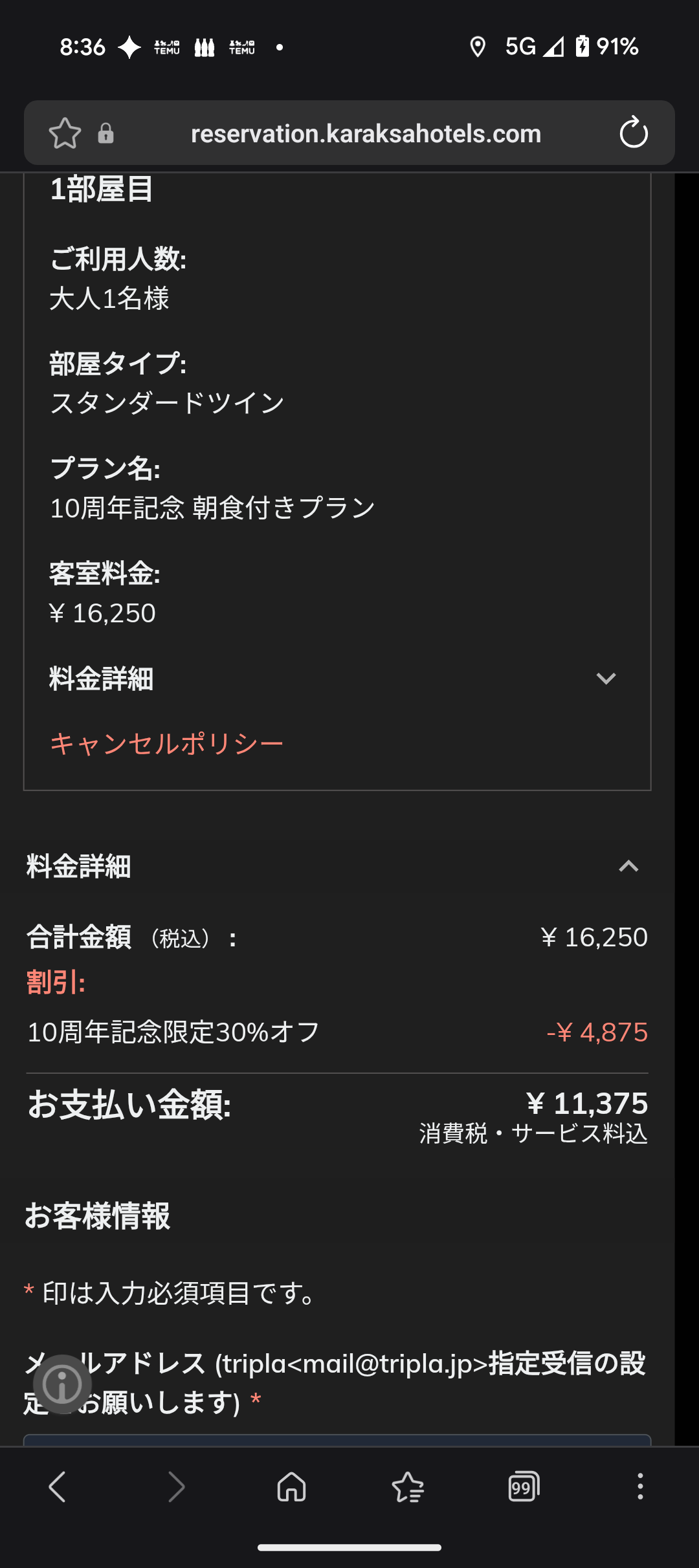The width and height of the screenshot is (699, 1568).
Task: Go back to the previous page
Action: (x=58, y=1486)
